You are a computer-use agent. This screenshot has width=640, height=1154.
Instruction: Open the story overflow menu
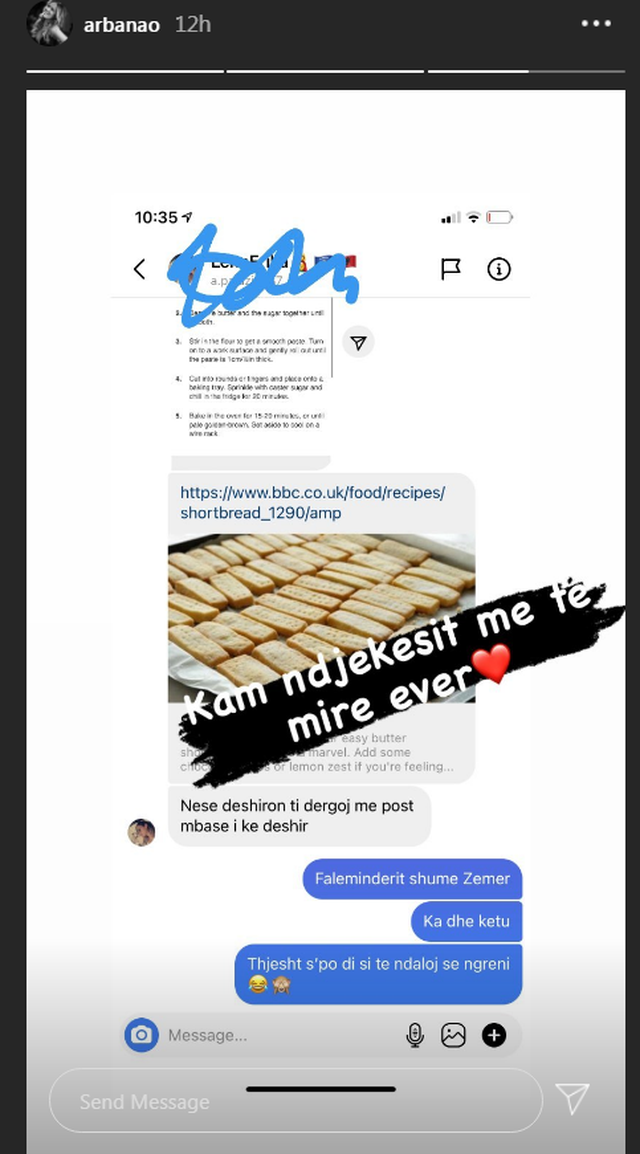[596, 22]
